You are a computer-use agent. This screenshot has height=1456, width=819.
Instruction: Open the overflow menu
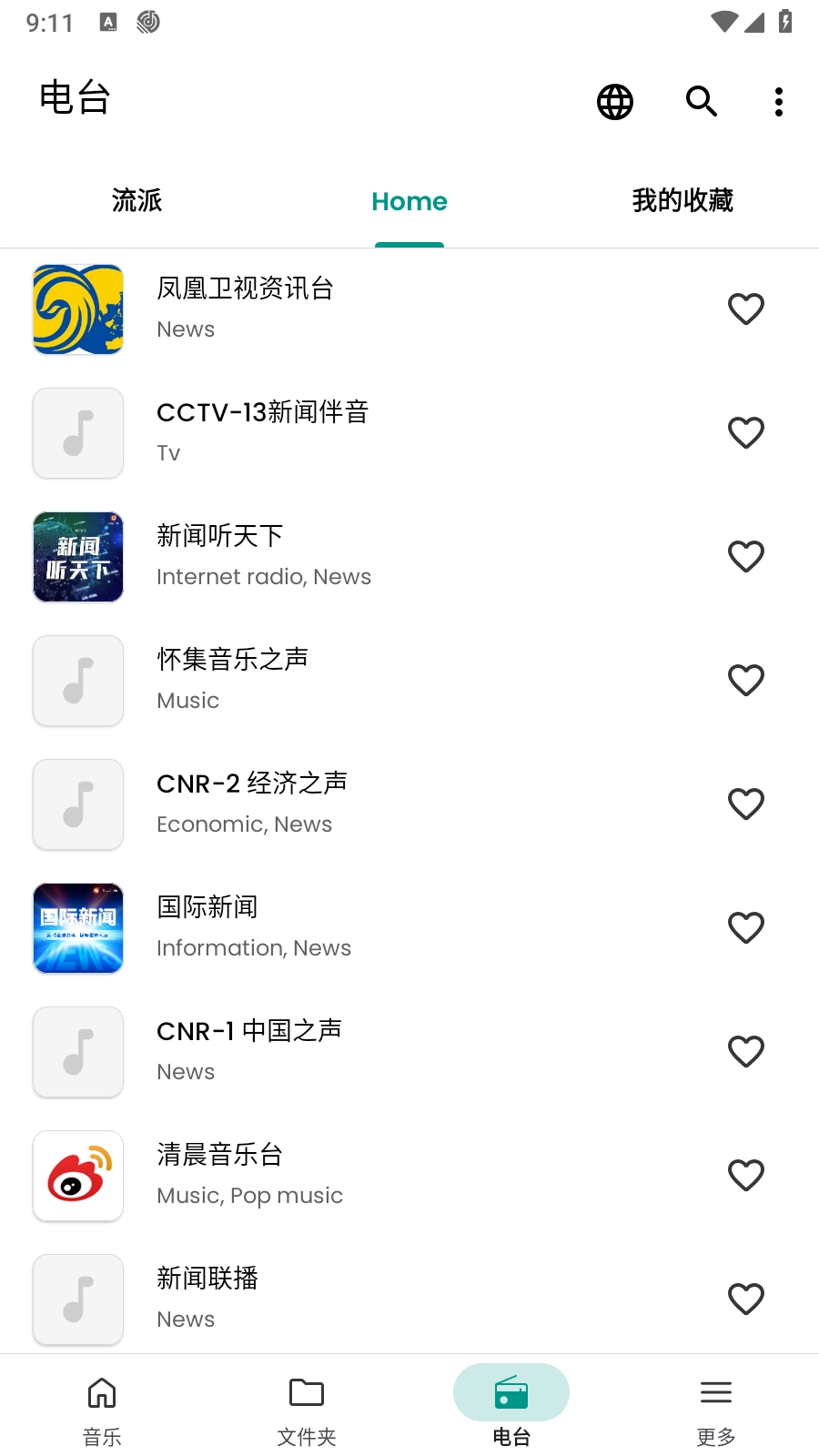tap(779, 102)
